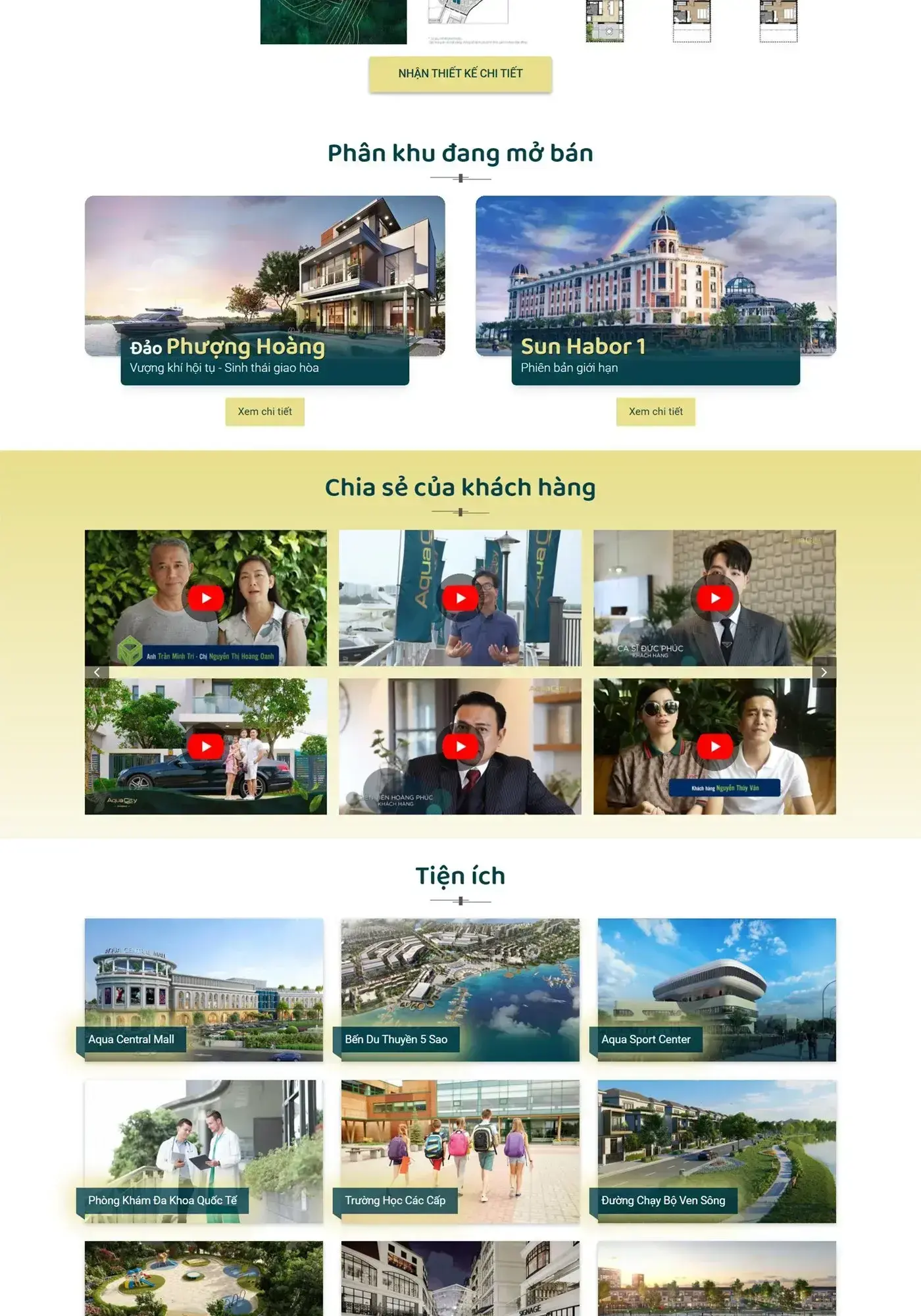Tap the Nhận thiết kế chi tiết button
The height and width of the screenshot is (1316, 921).
click(460, 74)
